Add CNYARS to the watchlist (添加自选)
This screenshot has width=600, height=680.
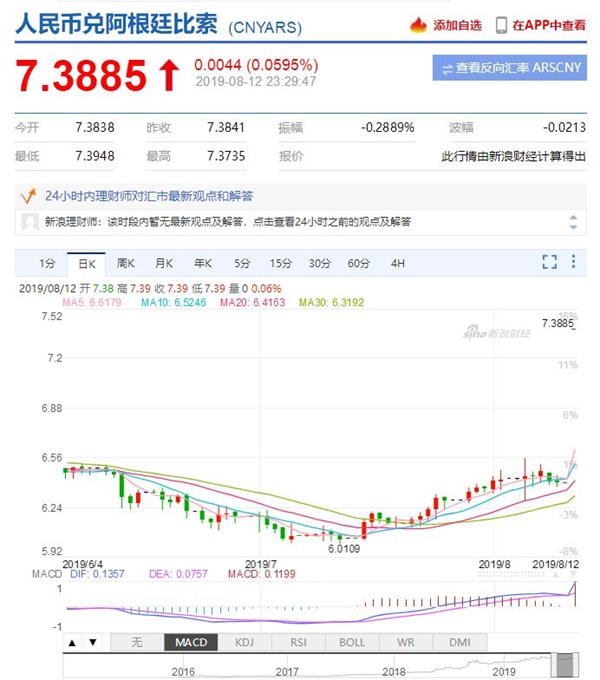point(448,24)
